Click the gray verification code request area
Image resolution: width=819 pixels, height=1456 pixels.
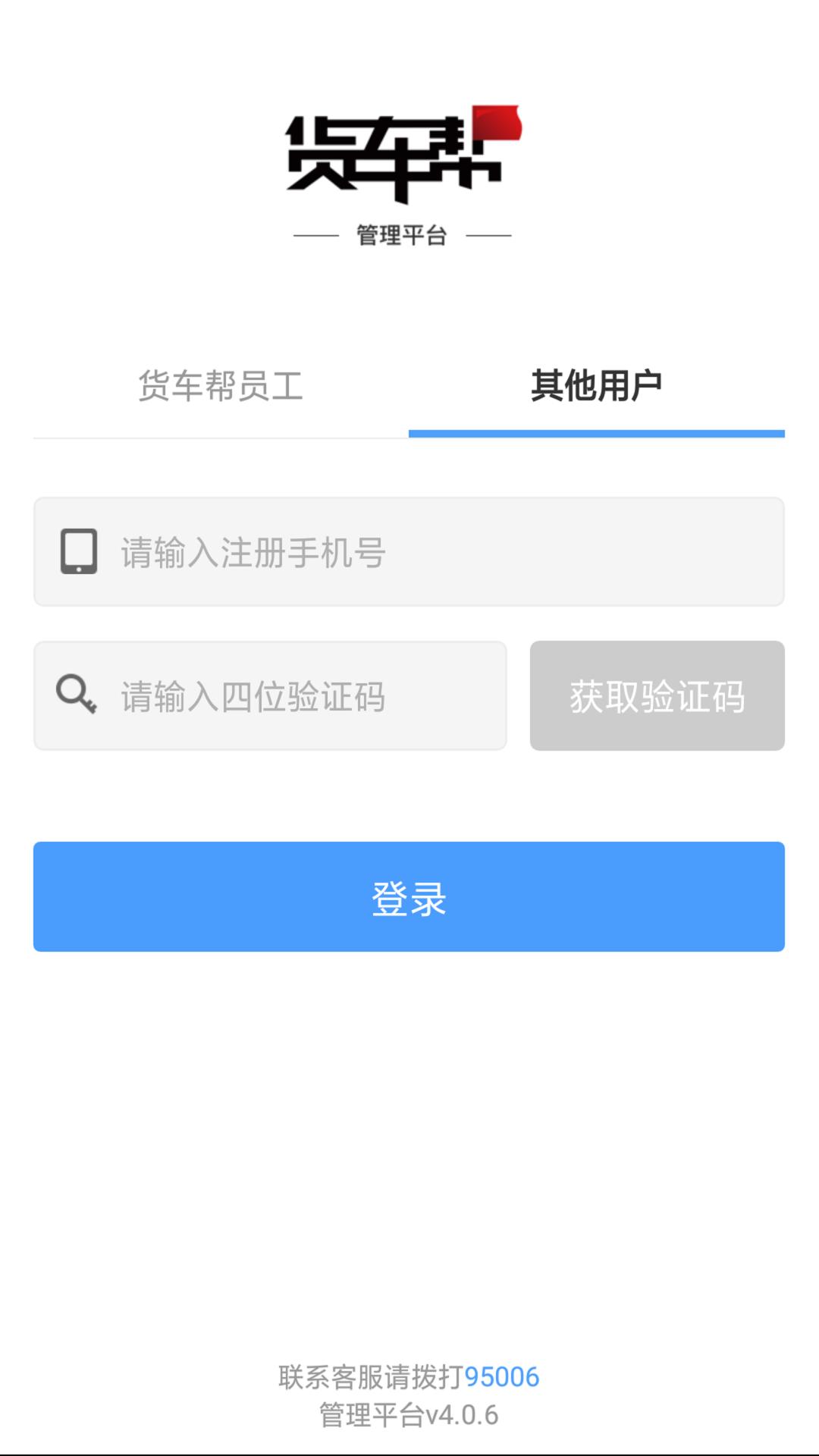[x=657, y=695]
